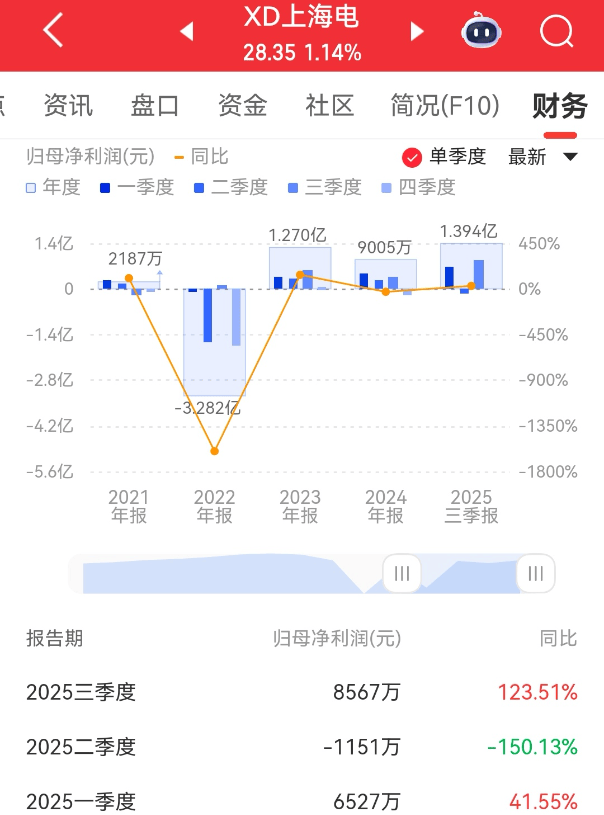The height and width of the screenshot is (815, 604).
Task: Toggle the 年度 legend series
Action: point(53,187)
